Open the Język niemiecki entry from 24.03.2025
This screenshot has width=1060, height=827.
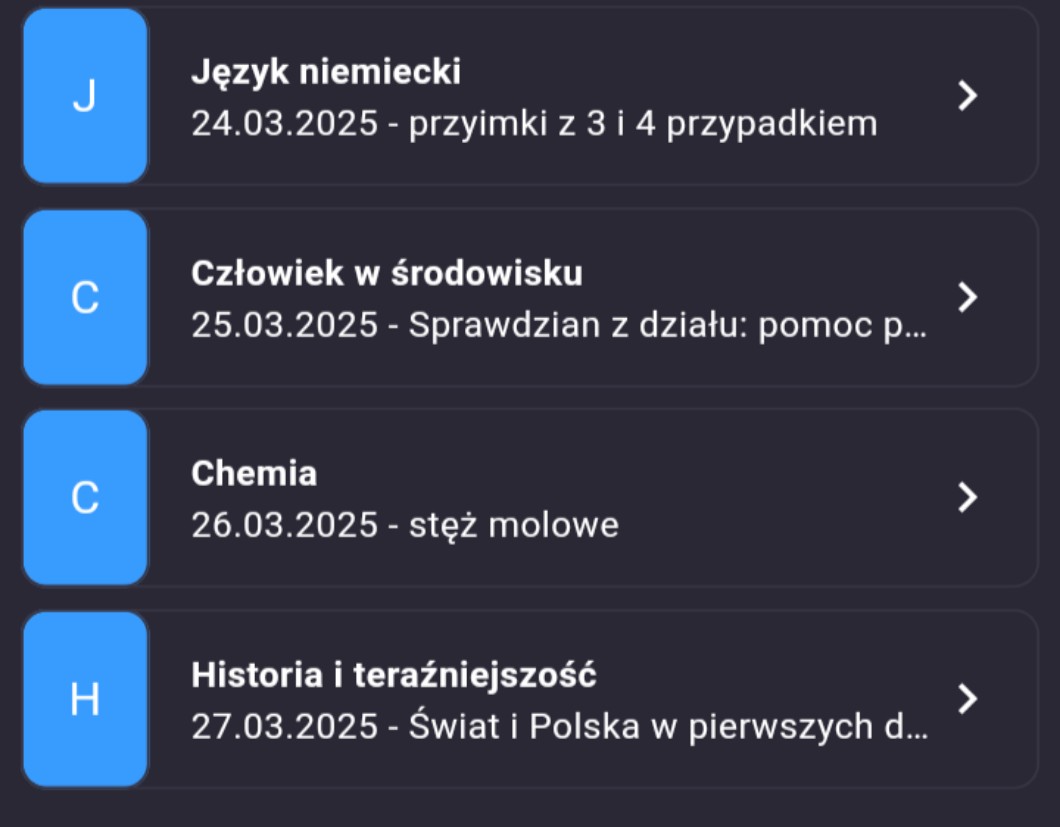530,96
